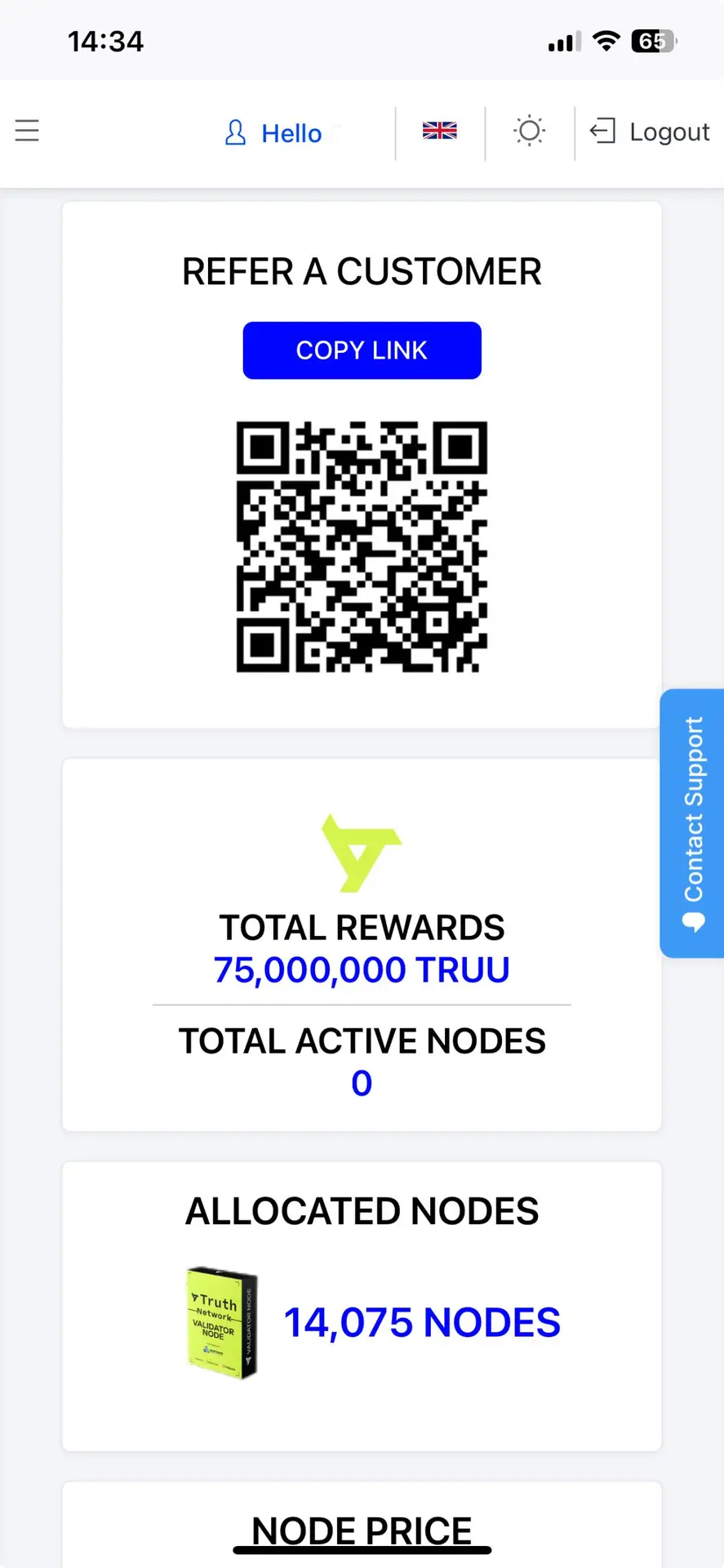Toggle light/dark theme sun icon
Image resolution: width=724 pixels, height=1568 pixels.
point(529,131)
